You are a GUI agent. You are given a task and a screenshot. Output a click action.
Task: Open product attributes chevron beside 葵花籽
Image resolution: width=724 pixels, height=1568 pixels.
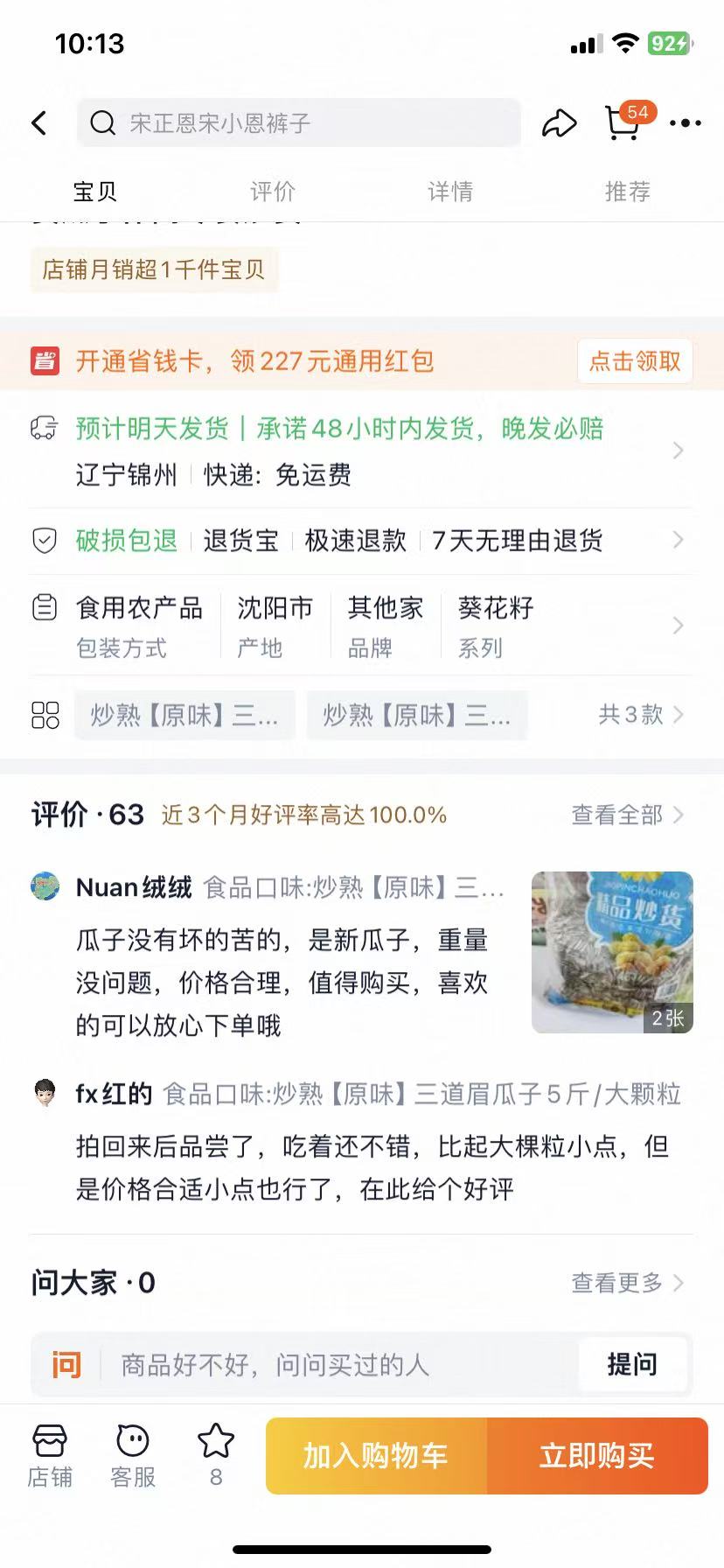(679, 626)
